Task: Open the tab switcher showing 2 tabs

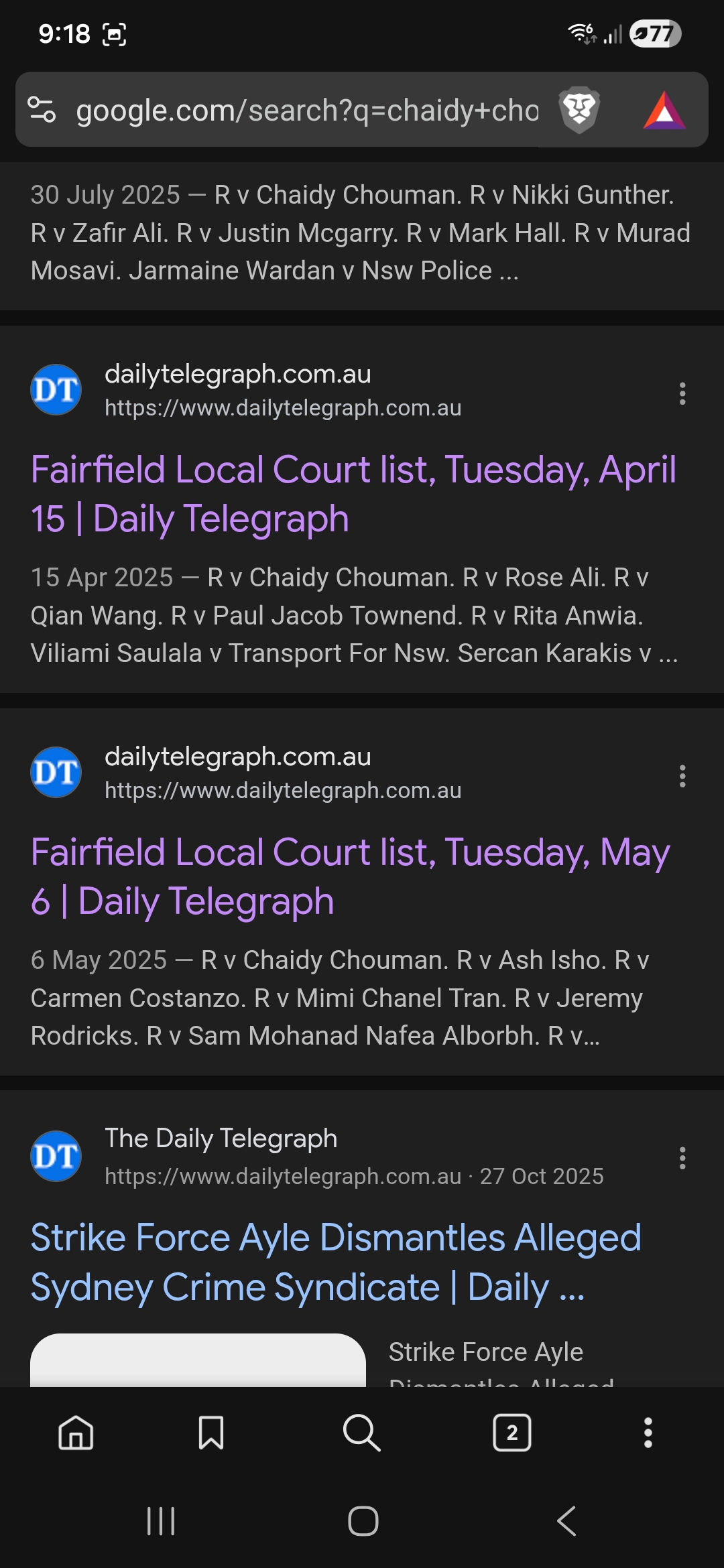Action: tap(512, 1433)
